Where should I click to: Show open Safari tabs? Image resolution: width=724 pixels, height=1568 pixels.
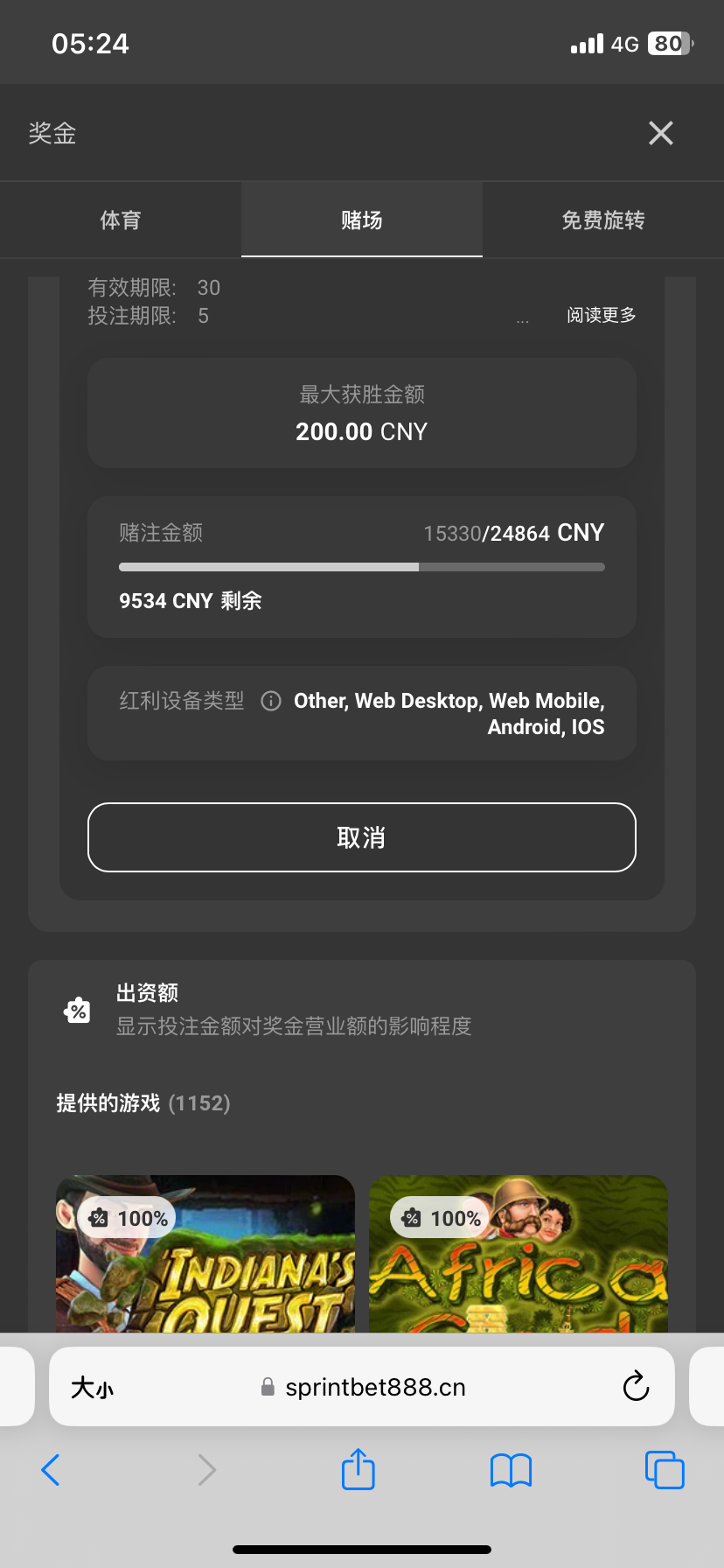(665, 1470)
